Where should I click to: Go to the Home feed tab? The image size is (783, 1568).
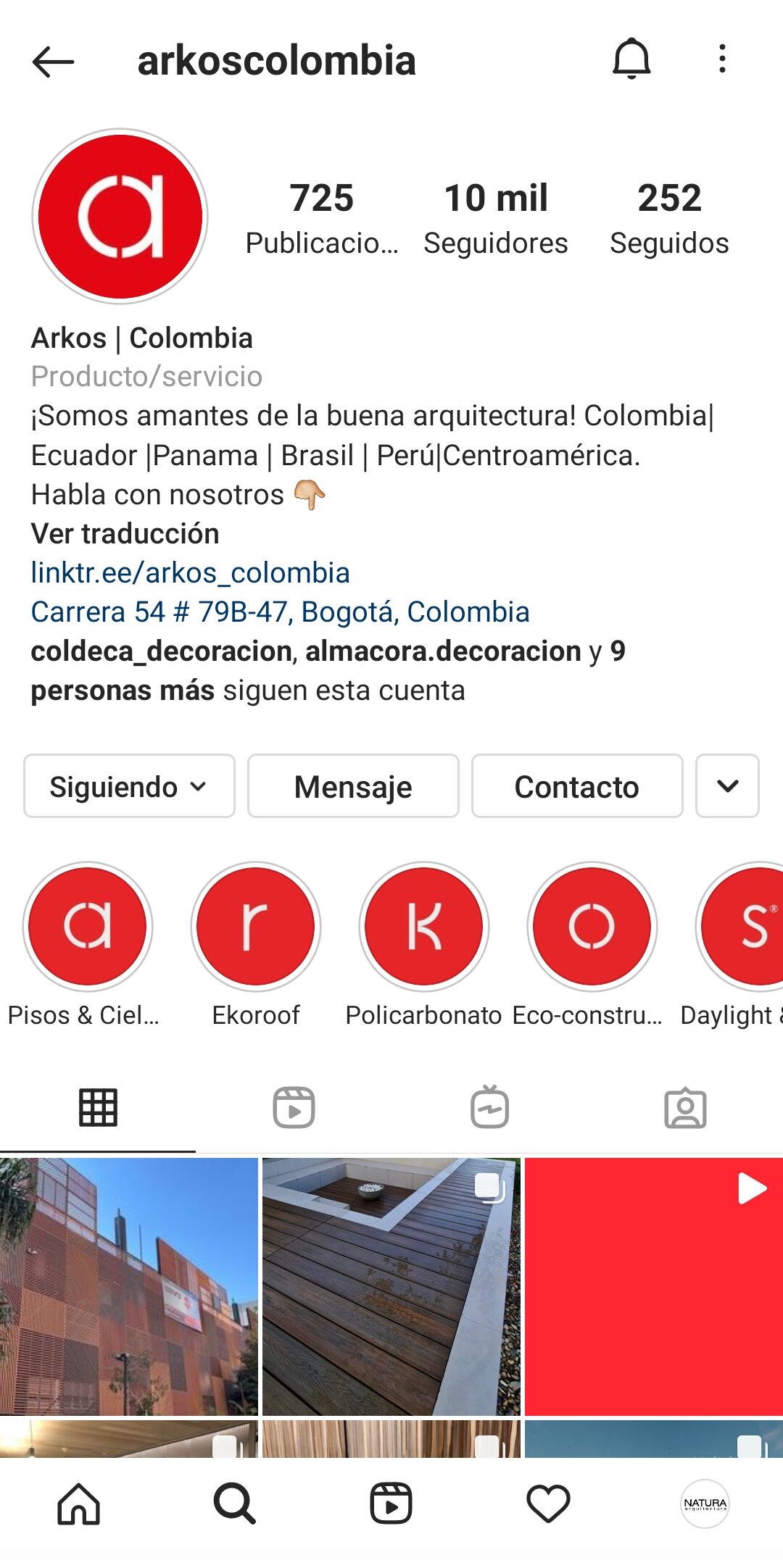(x=78, y=1504)
